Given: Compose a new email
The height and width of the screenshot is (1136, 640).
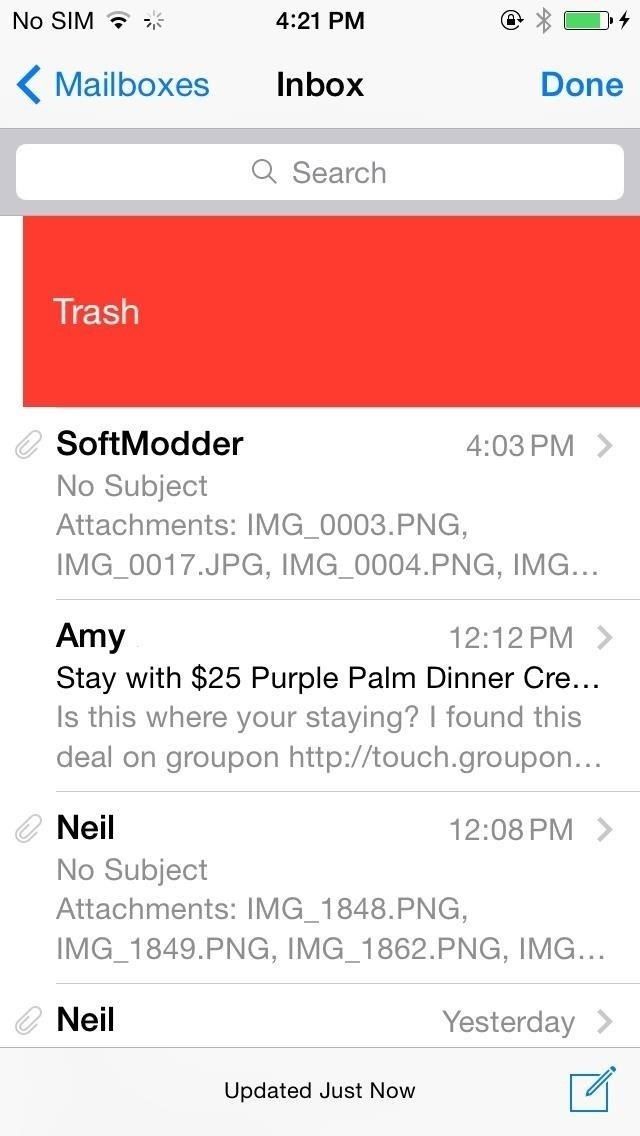Looking at the screenshot, I should pyautogui.click(x=591, y=1090).
